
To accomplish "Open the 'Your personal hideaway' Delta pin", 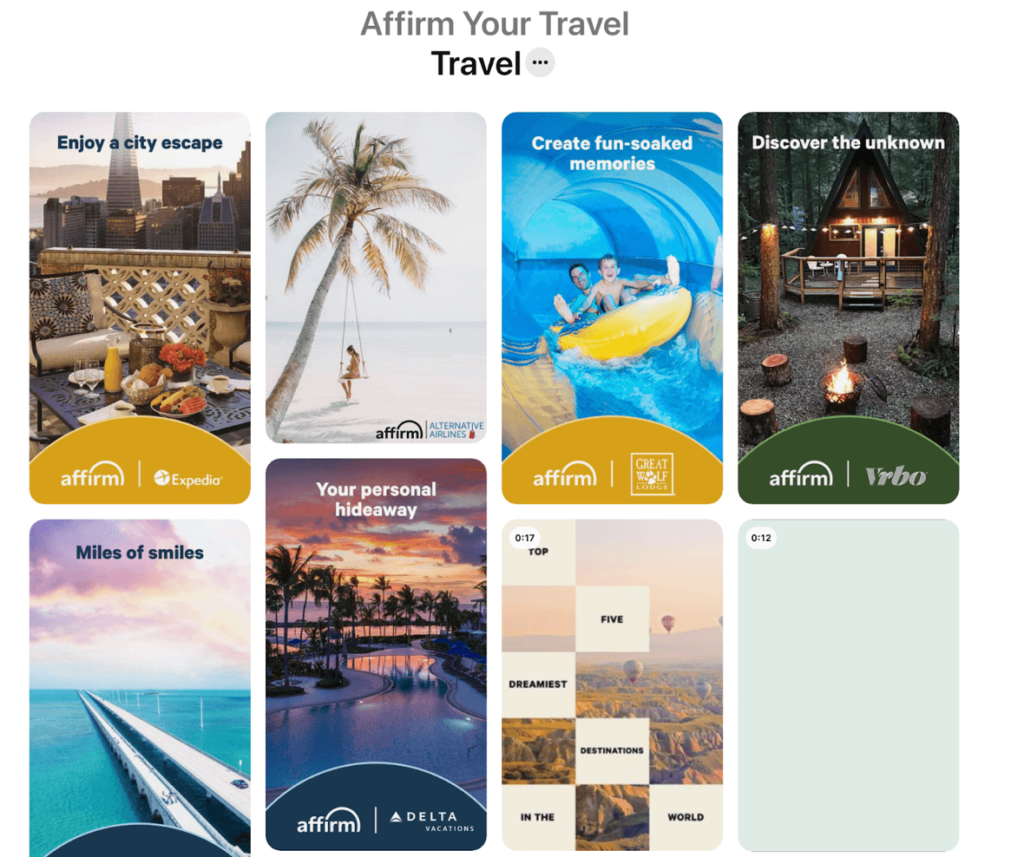I will tap(375, 650).
